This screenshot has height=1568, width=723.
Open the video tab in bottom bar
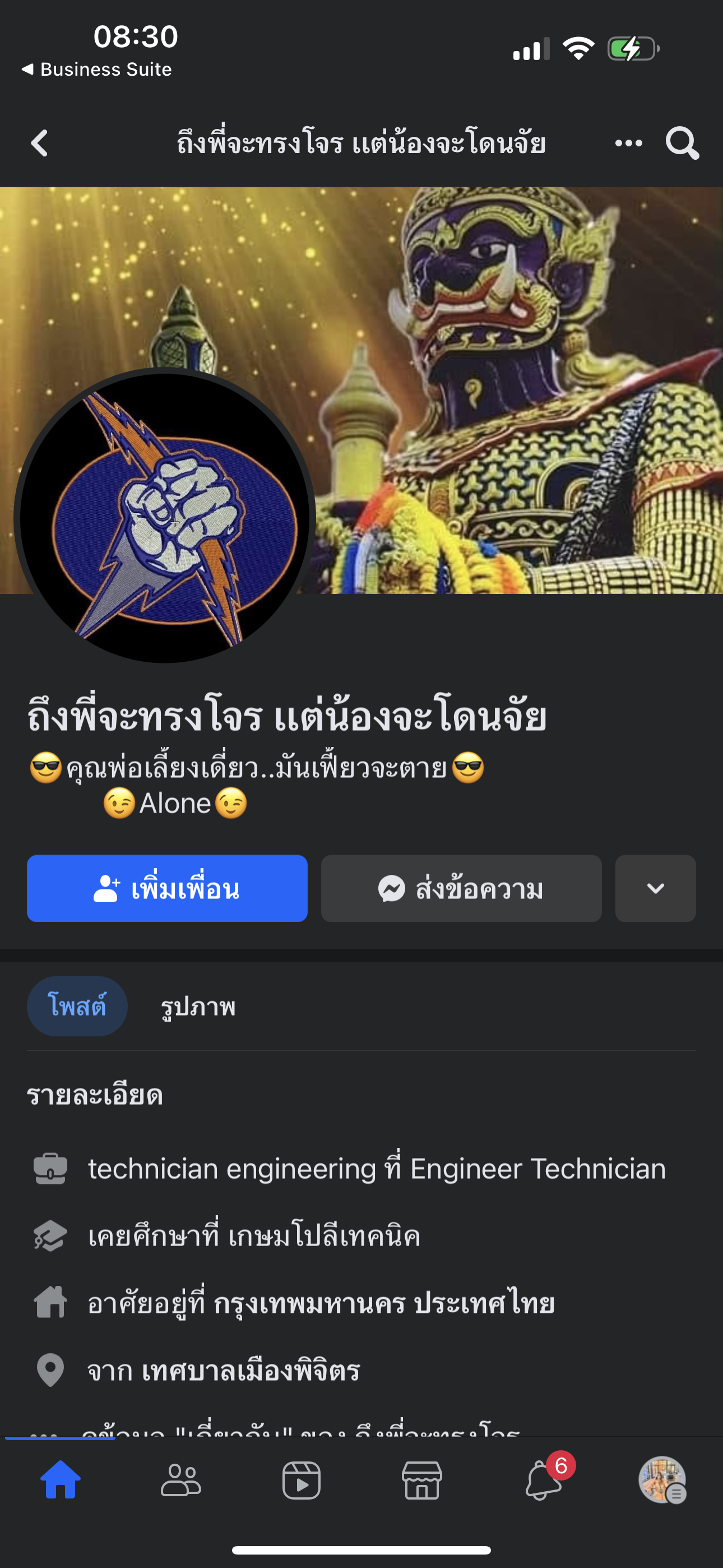[x=302, y=1481]
